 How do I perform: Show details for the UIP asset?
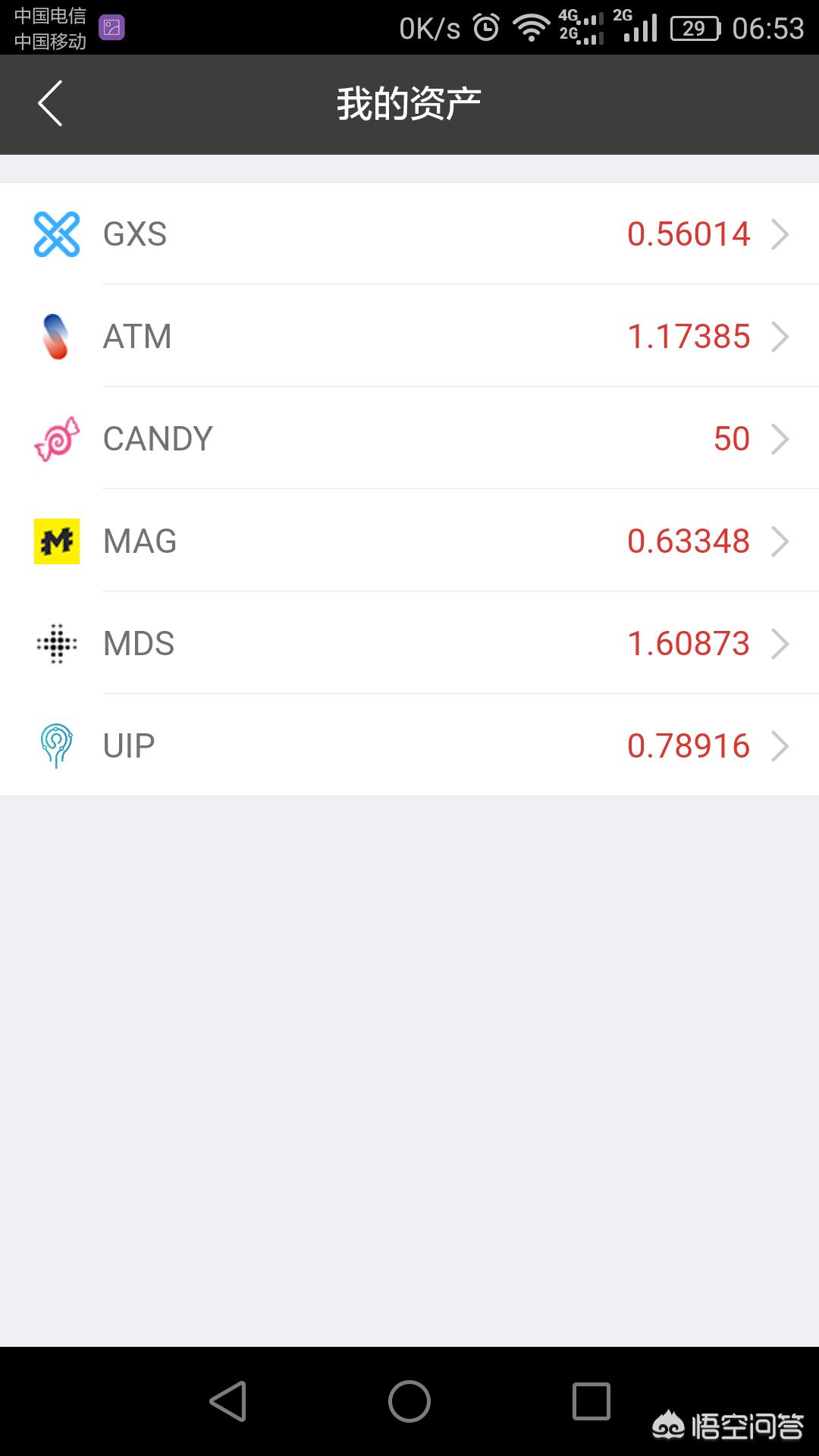[409, 745]
